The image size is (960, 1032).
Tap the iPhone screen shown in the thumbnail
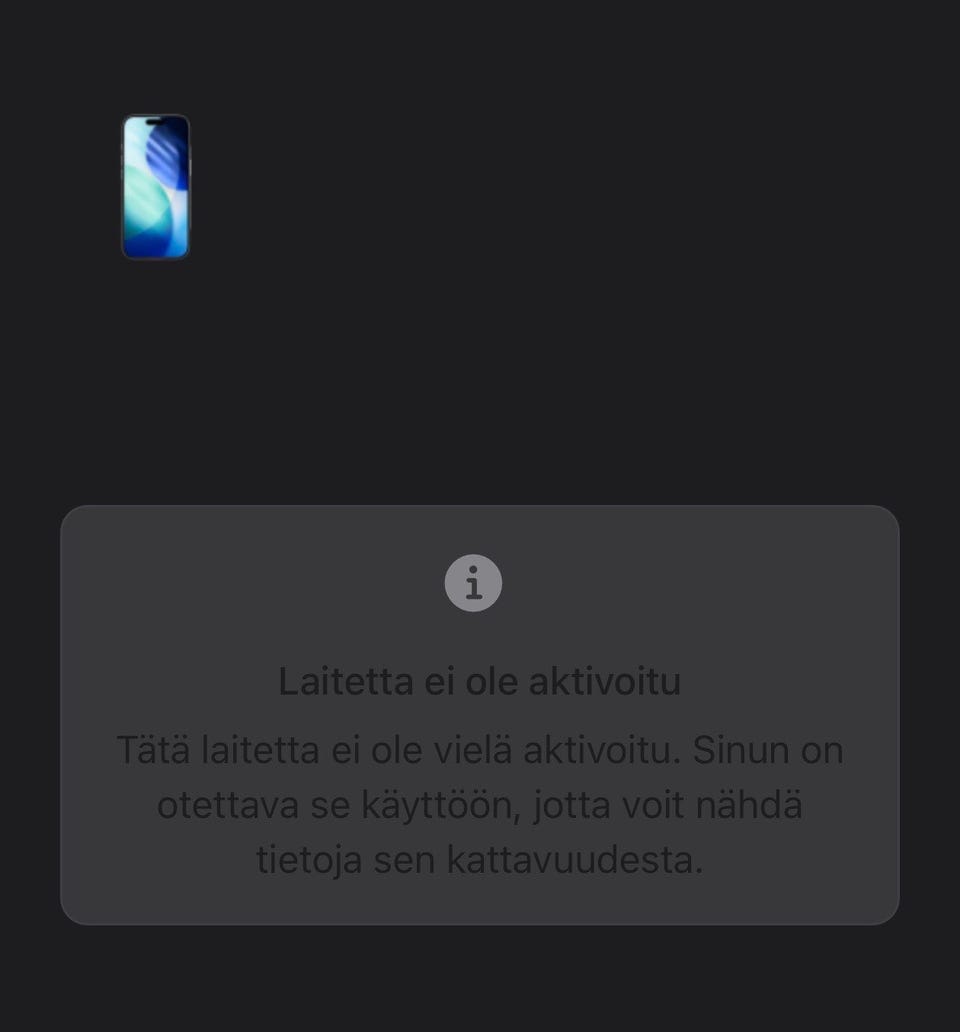[x=154, y=190]
